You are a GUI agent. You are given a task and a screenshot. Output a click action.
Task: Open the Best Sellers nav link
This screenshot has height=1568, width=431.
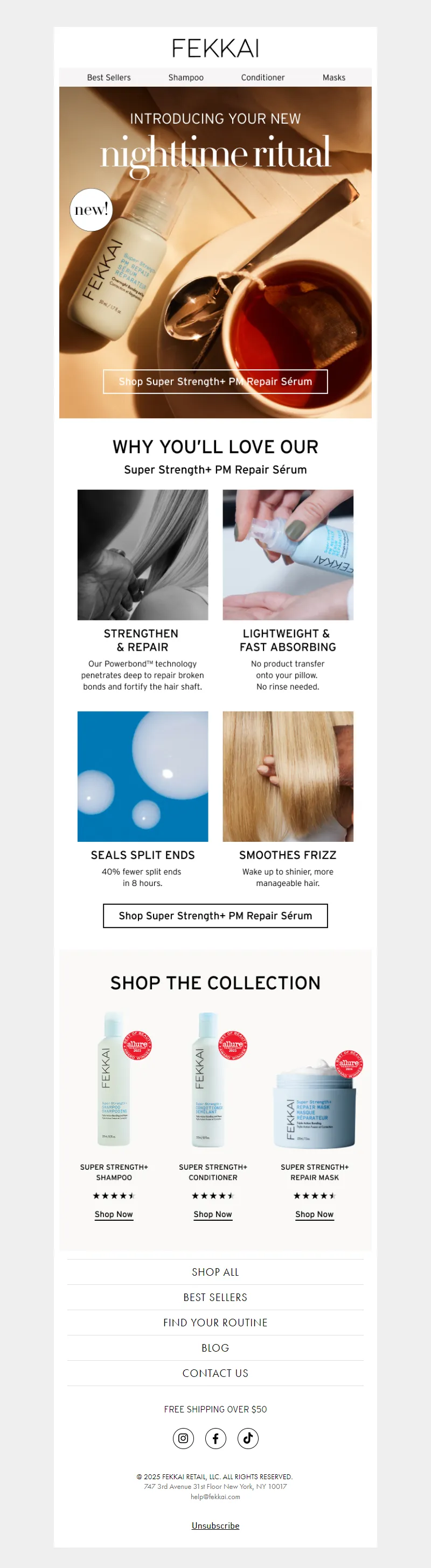coord(108,78)
